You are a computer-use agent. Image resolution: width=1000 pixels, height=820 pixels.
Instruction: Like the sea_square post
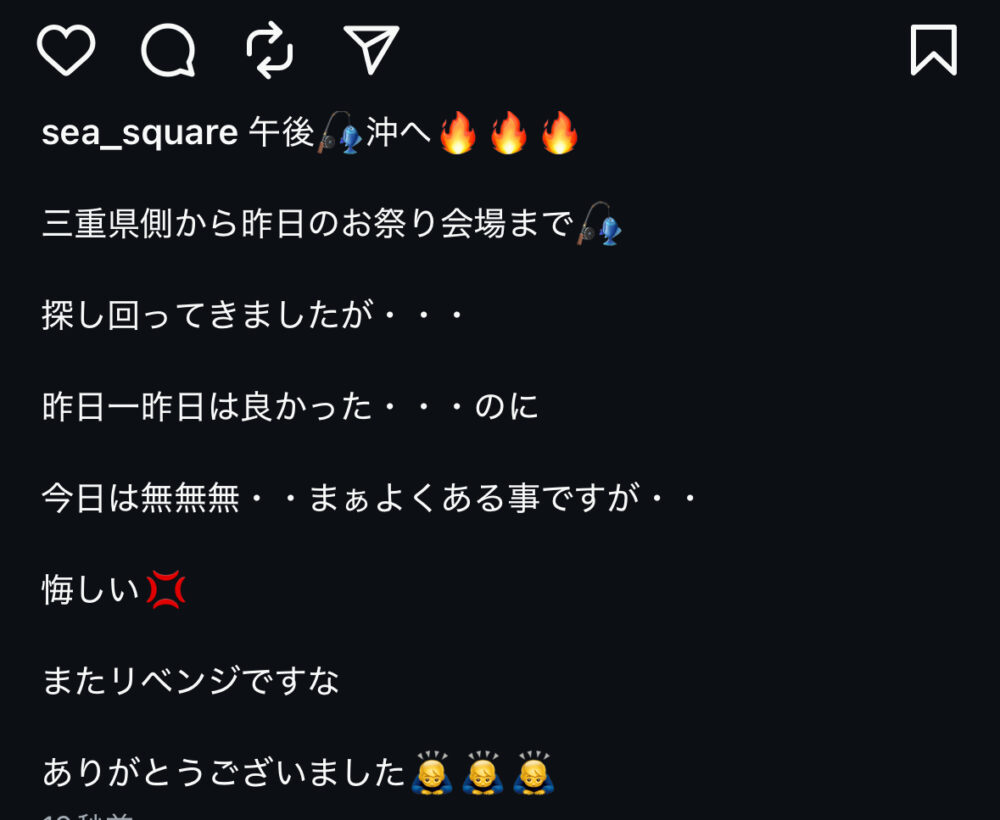(66, 50)
